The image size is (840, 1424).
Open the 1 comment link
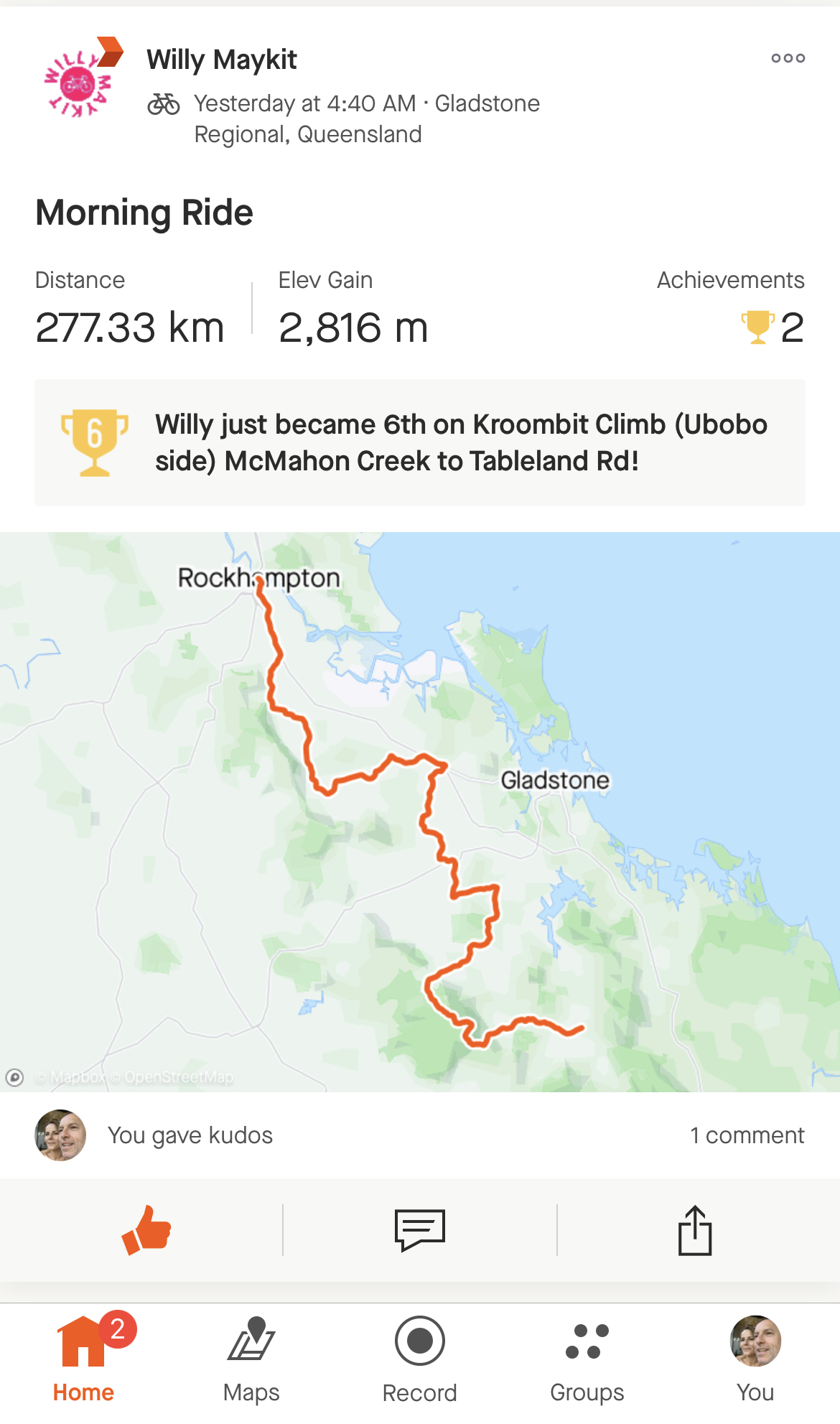tap(747, 1135)
